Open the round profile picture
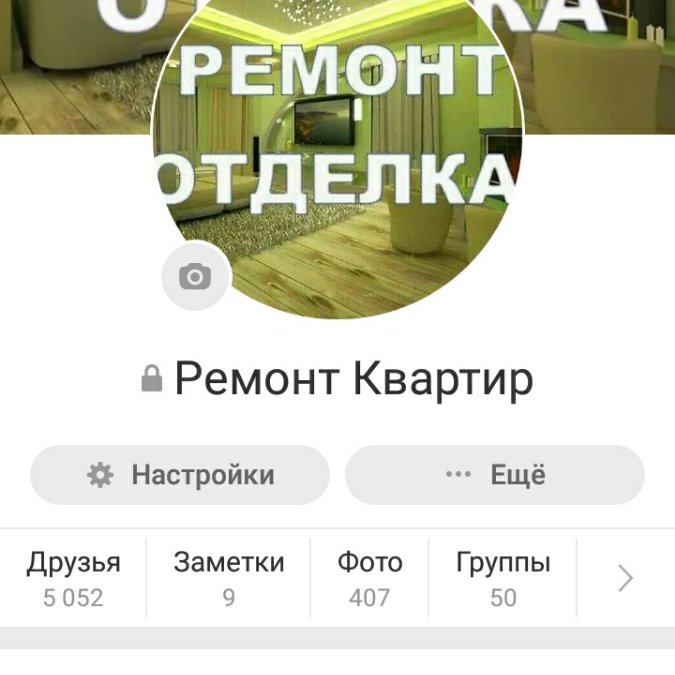The height and width of the screenshot is (675, 675). (337, 140)
